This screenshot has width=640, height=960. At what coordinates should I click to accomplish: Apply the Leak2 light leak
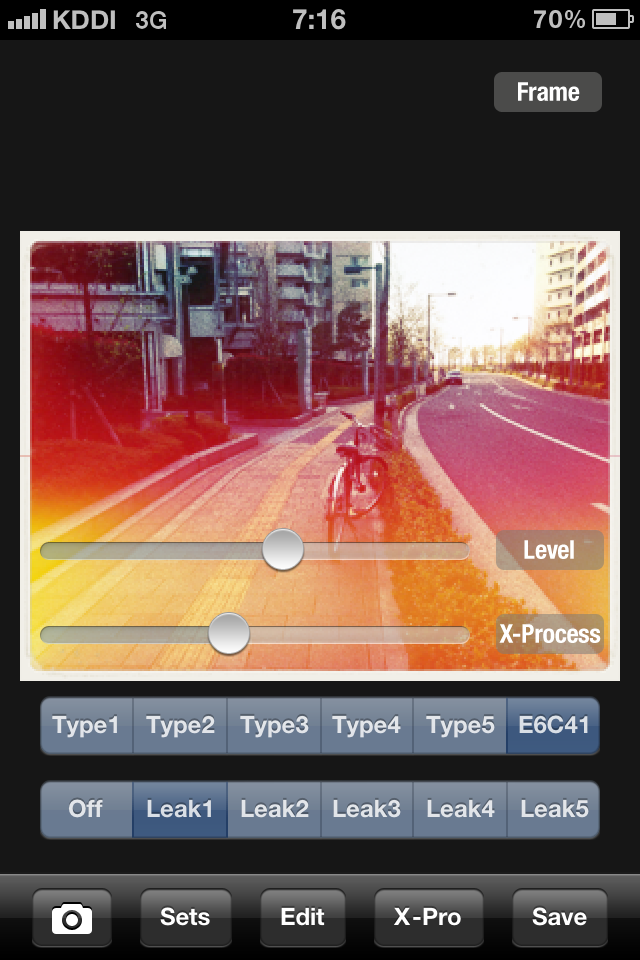tap(274, 809)
